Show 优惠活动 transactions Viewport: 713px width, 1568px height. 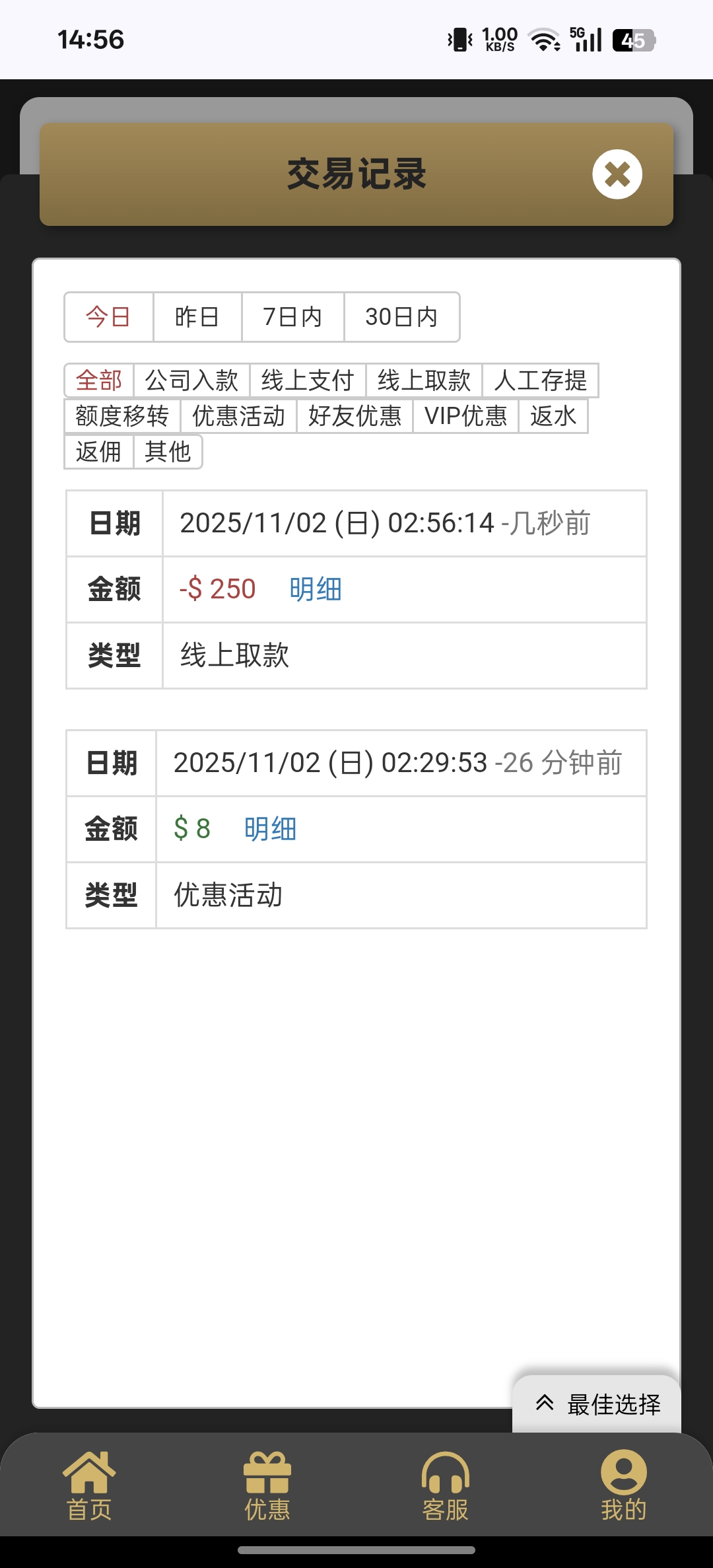(x=238, y=416)
